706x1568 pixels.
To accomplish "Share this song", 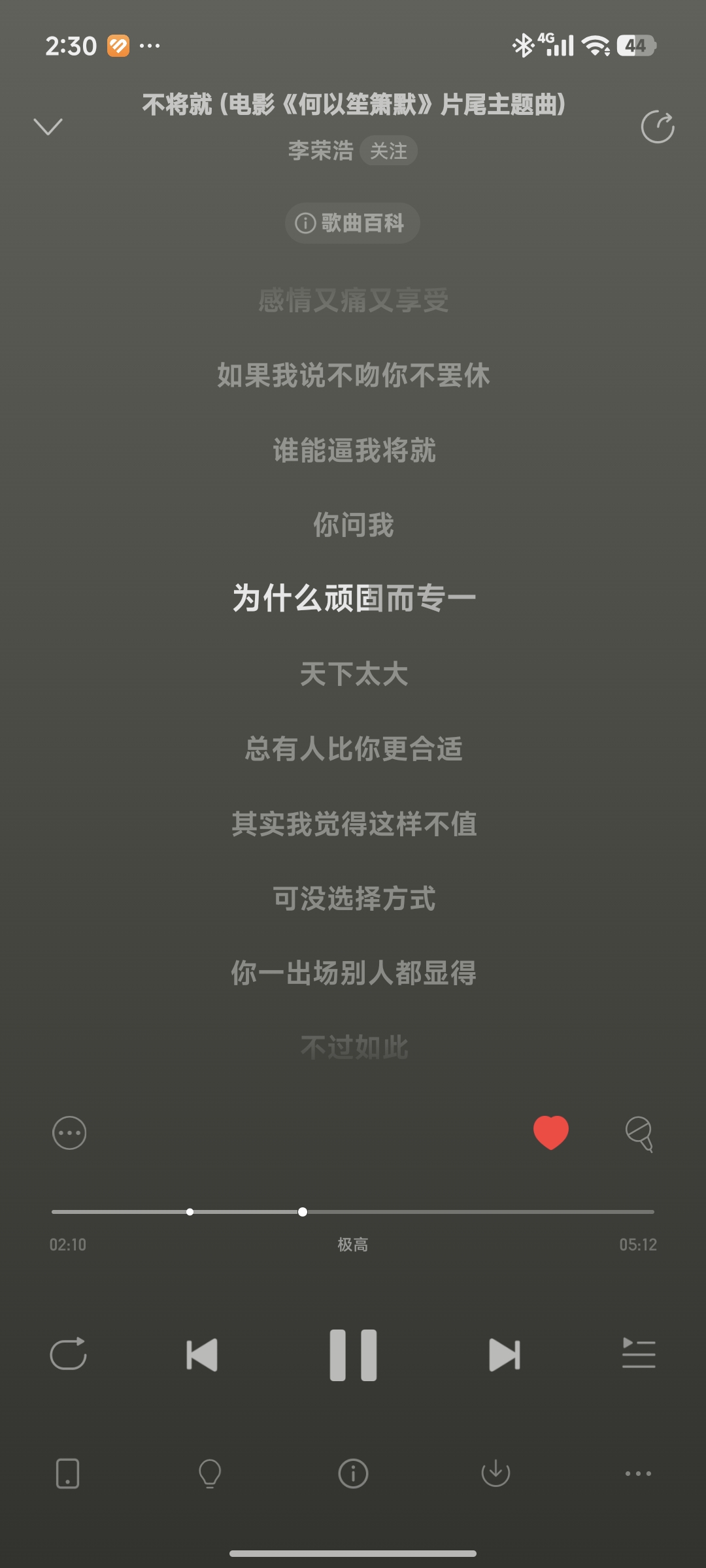I will click(657, 127).
